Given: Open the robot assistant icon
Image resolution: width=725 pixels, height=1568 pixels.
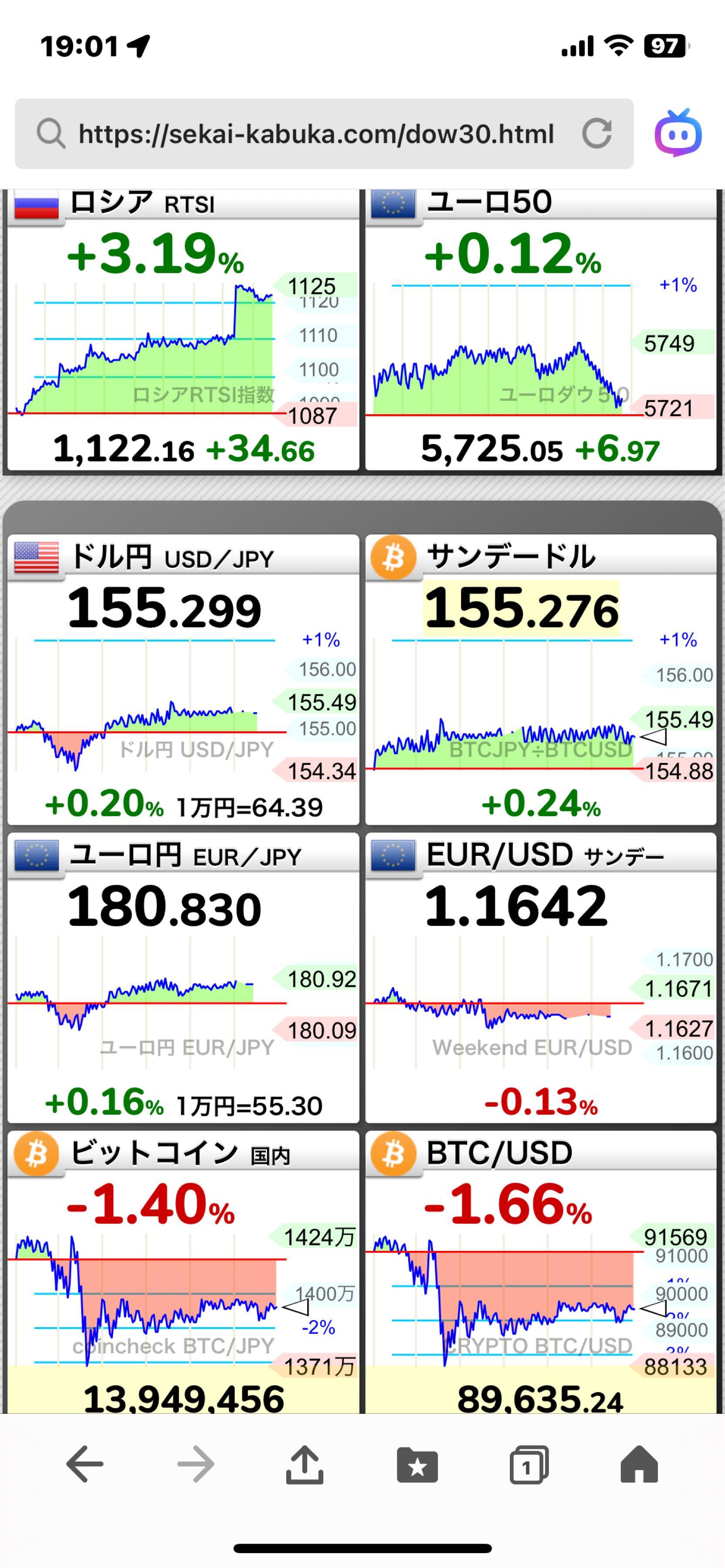Looking at the screenshot, I should pyautogui.click(x=678, y=133).
